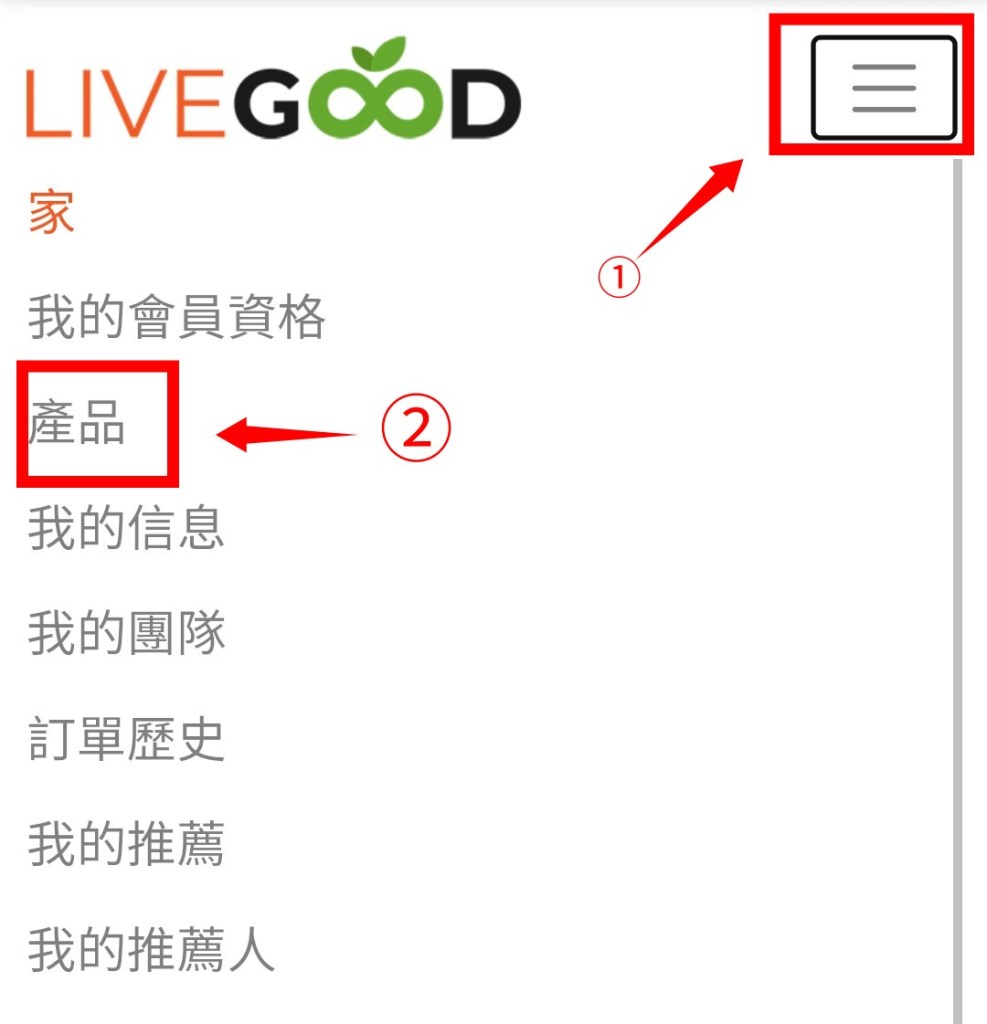
Task: Open the 產品 products page
Action: coord(78,424)
